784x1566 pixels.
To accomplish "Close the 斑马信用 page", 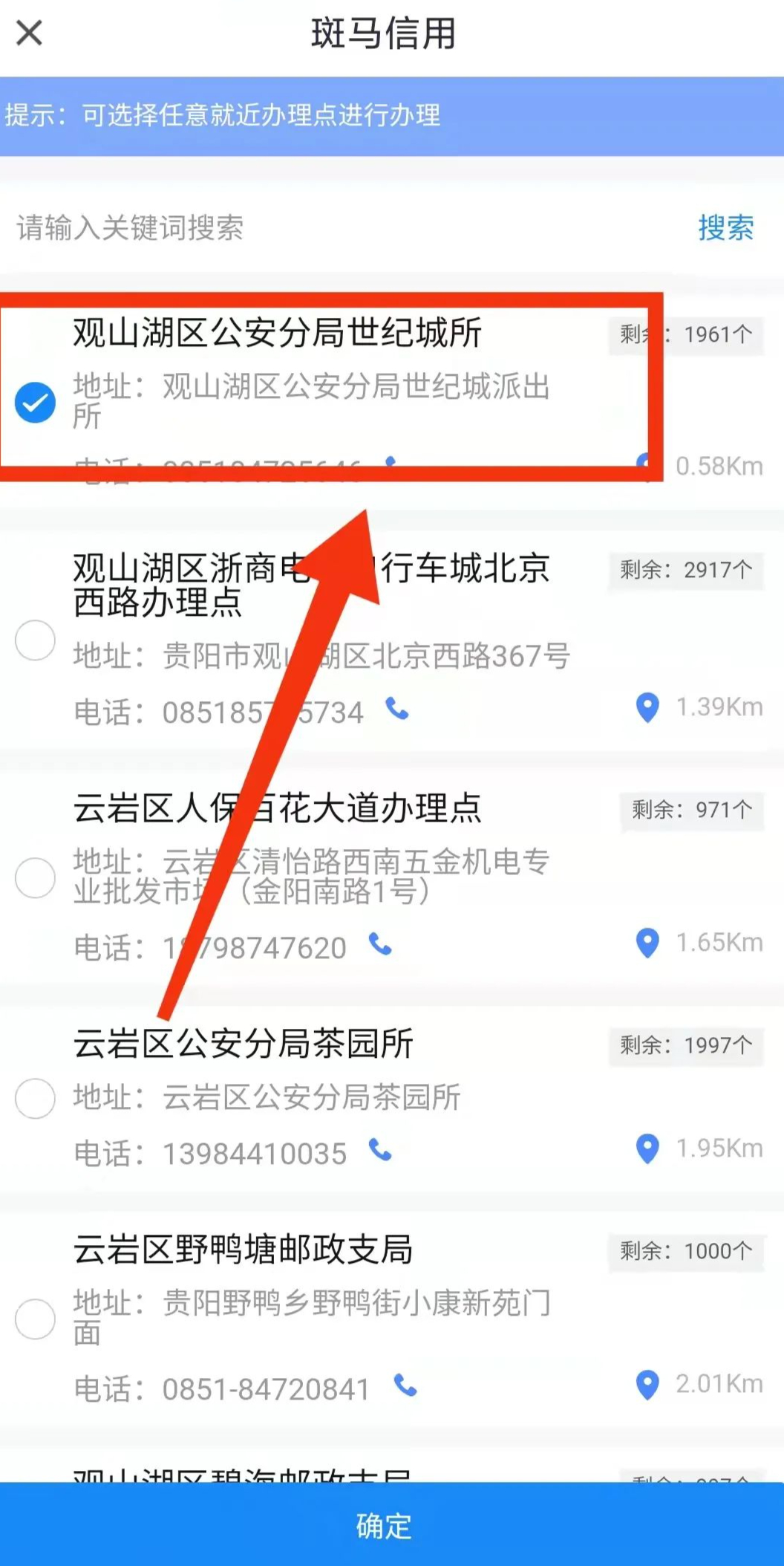I will click(x=30, y=33).
